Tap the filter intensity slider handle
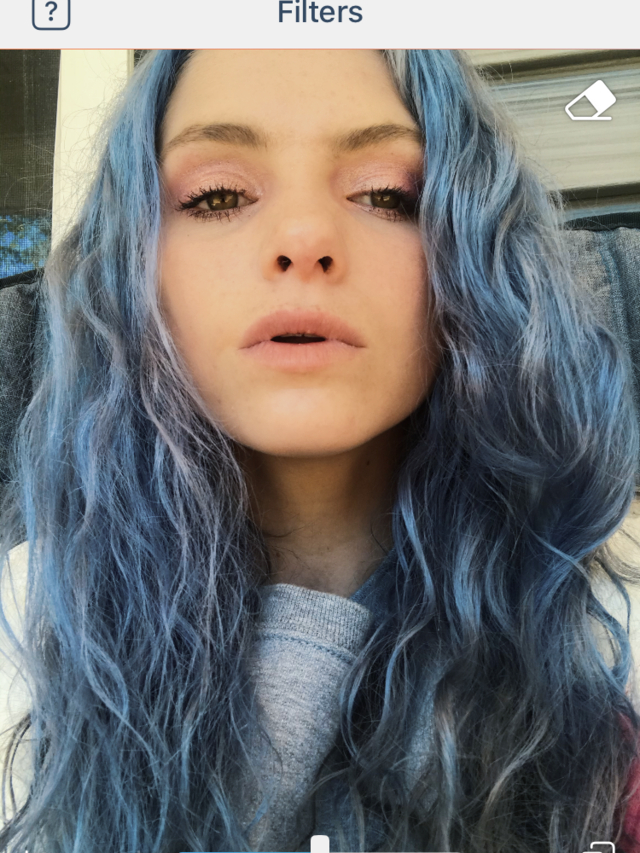The image size is (640, 853). (320, 845)
